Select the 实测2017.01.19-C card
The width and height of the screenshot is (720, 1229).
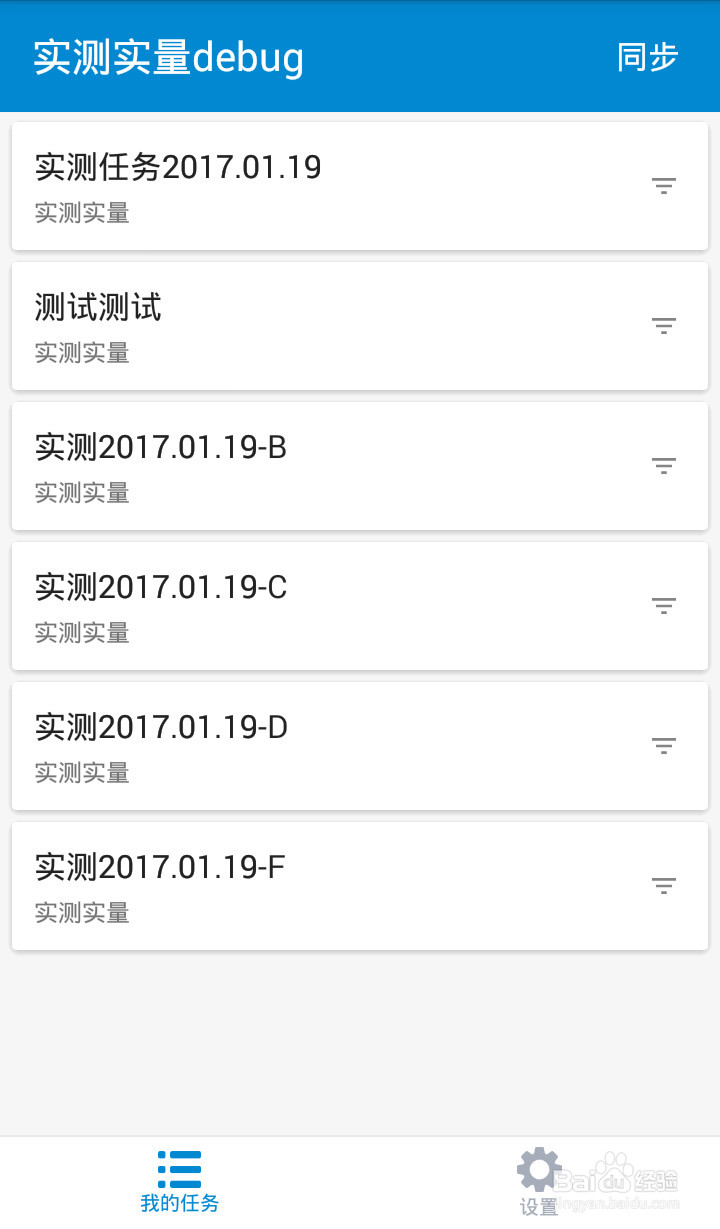(x=360, y=606)
